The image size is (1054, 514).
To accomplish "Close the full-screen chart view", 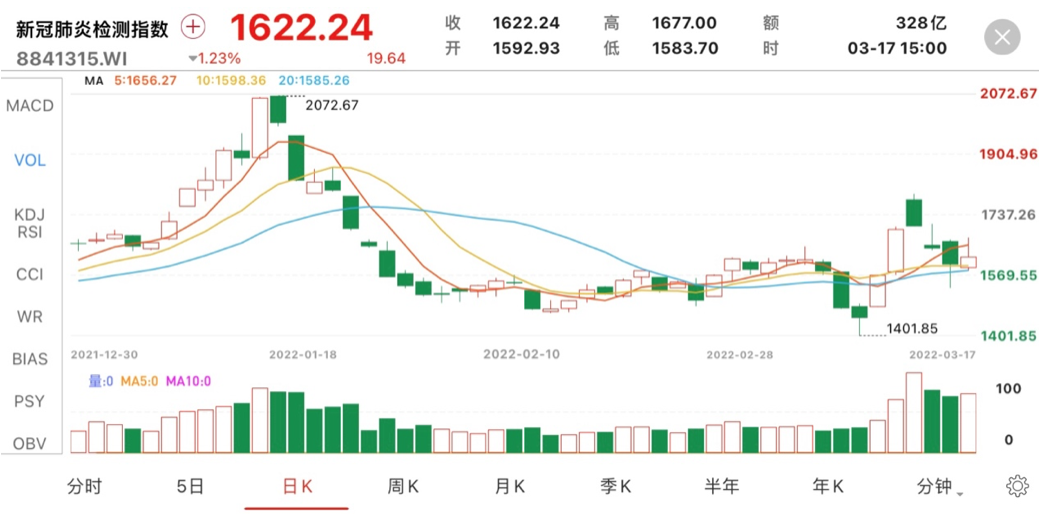I will pyautogui.click(x=1002, y=38).
